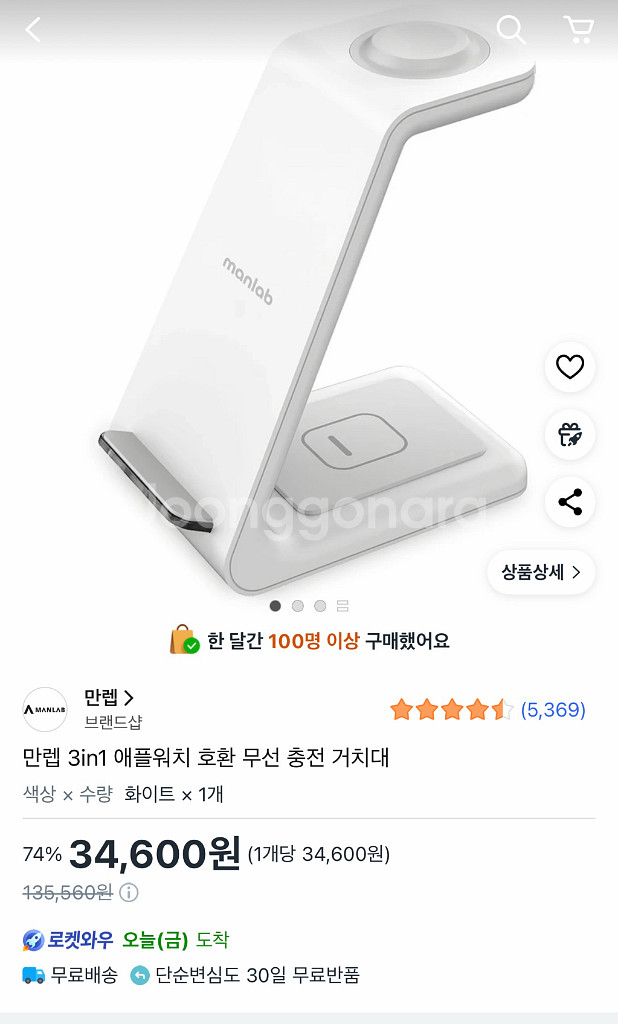Image resolution: width=618 pixels, height=1024 pixels.
Task: Share this product
Action: click(570, 502)
